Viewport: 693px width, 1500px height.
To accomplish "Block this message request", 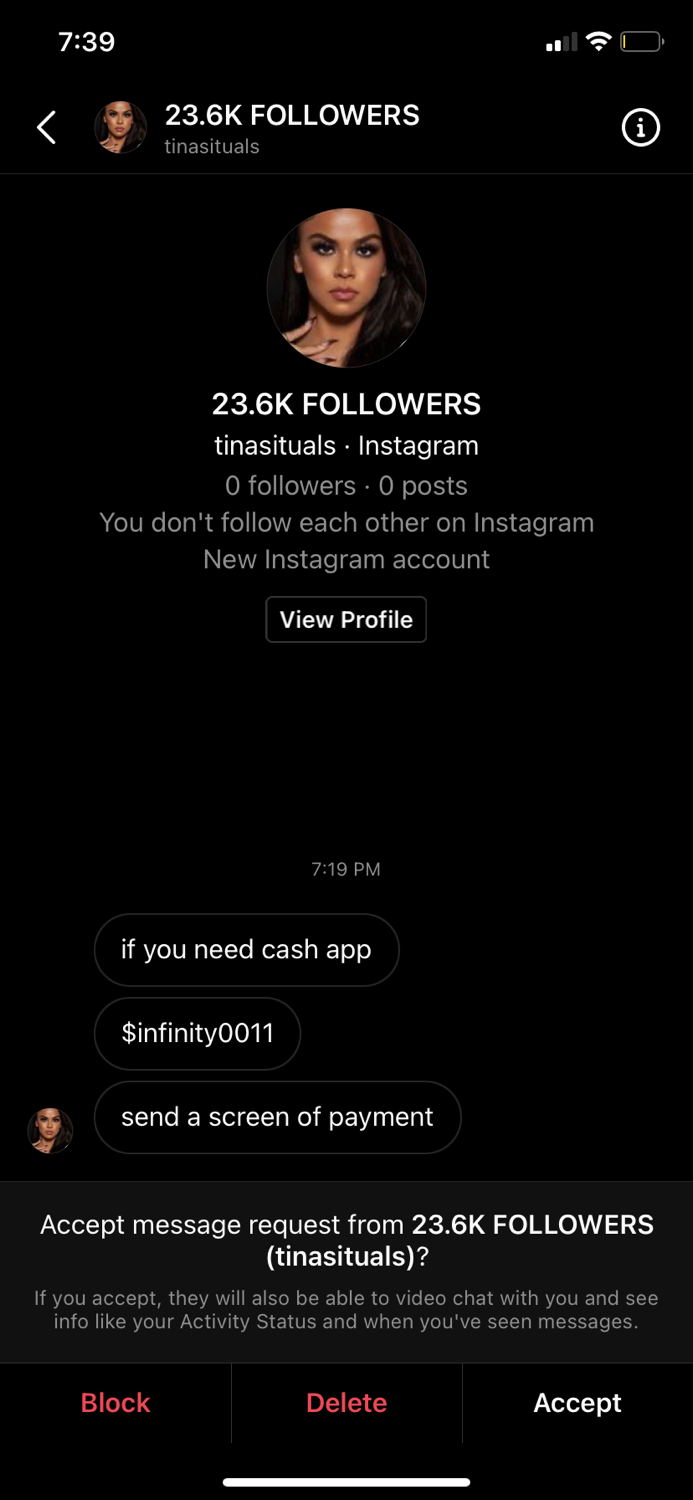I will pyautogui.click(x=115, y=1403).
